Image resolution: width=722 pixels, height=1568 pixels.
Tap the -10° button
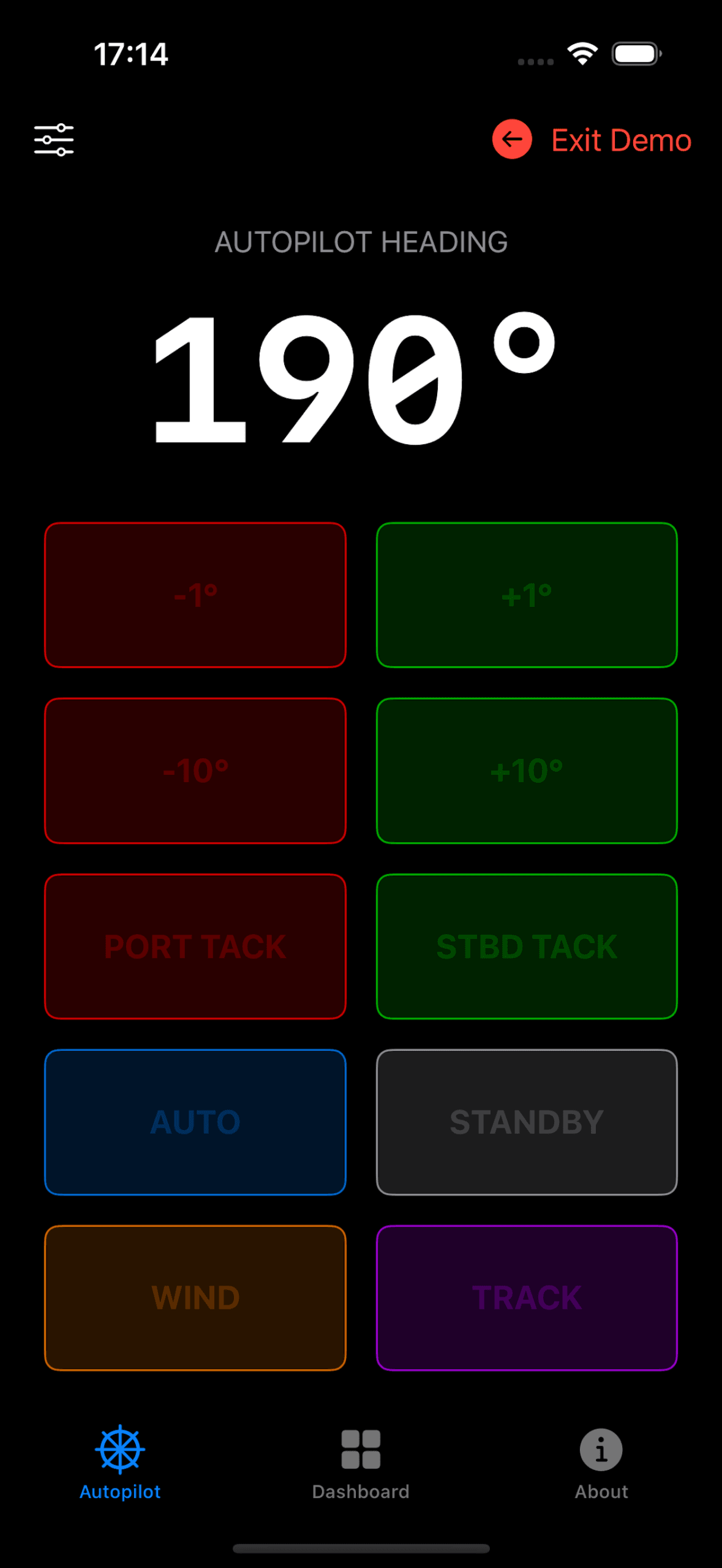pyautogui.click(x=195, y=771)
